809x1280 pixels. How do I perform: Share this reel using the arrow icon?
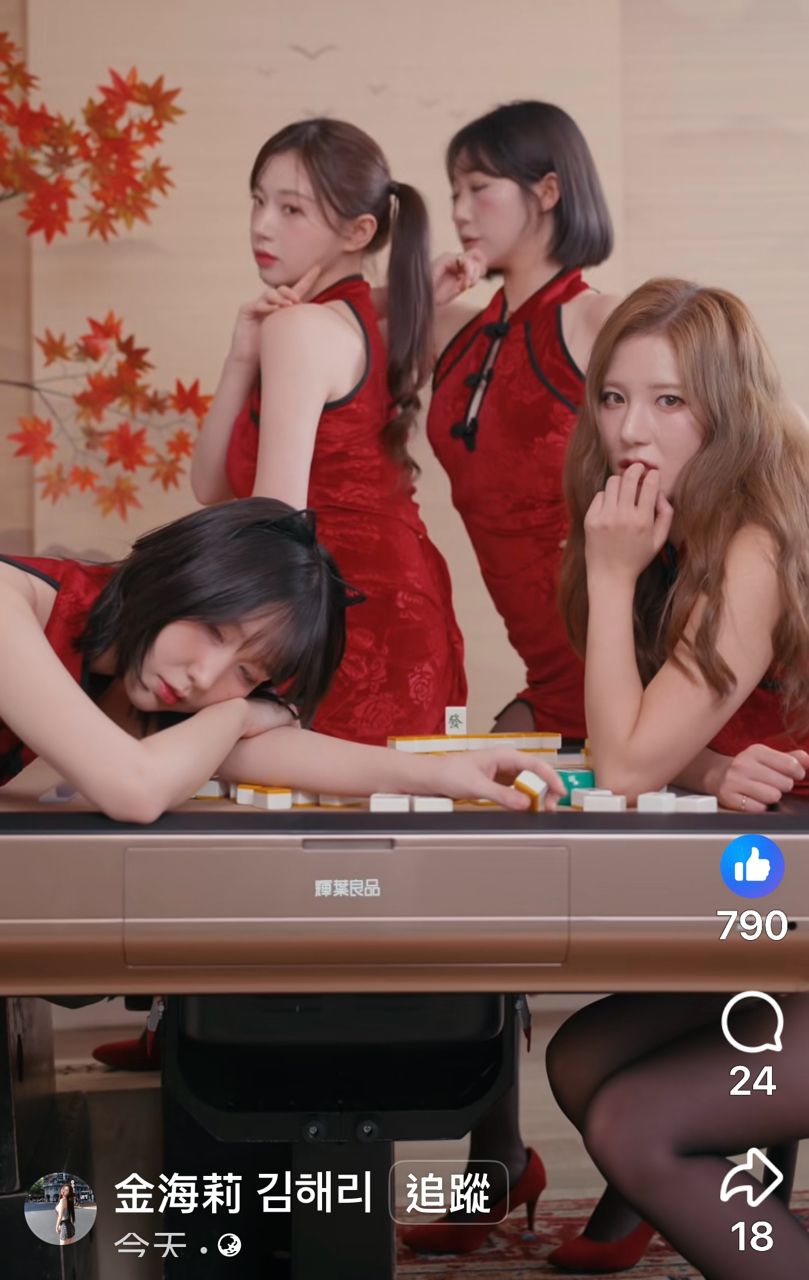pyautogui.click(x=752, y=1177)
